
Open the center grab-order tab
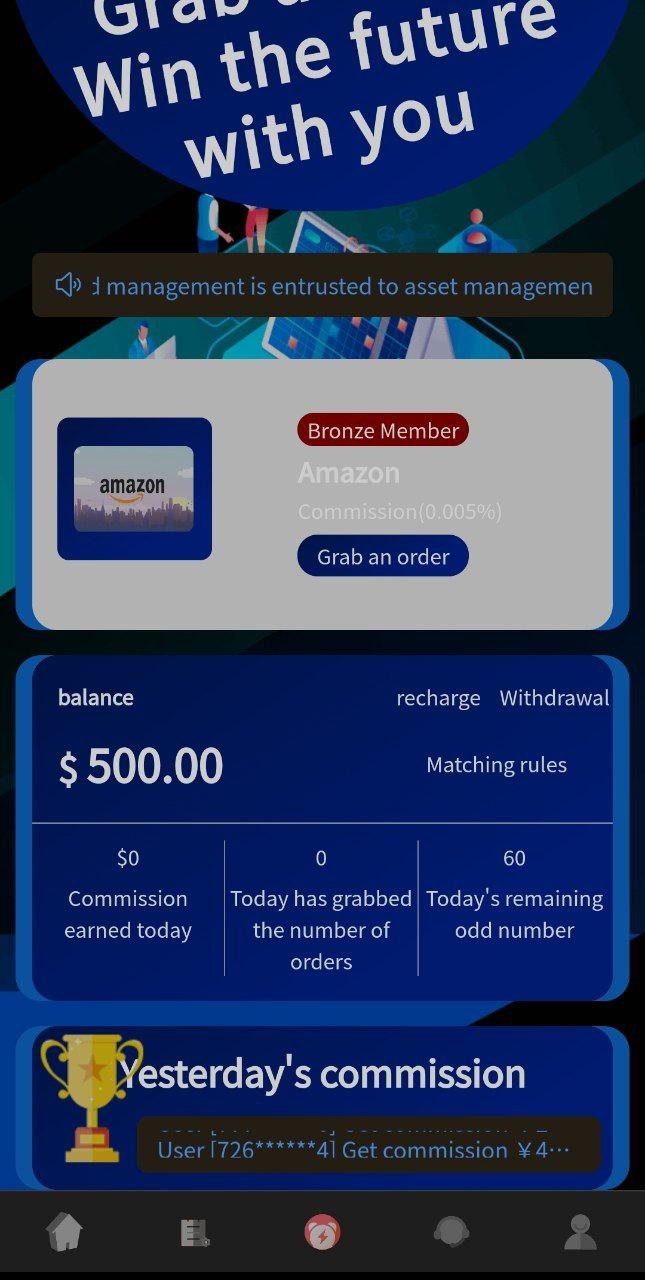coord(322,1232)
